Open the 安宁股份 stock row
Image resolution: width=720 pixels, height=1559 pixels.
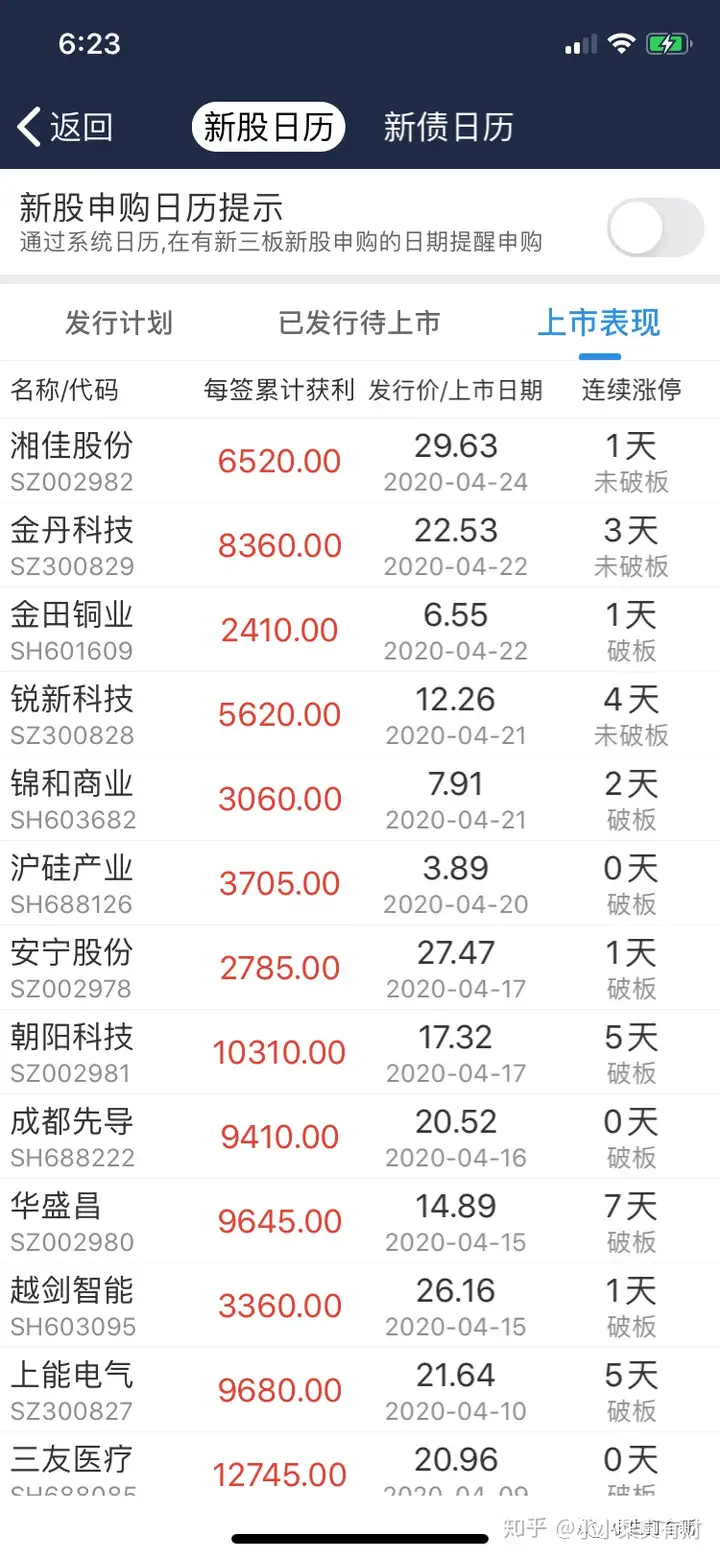(x=360, y=968)
